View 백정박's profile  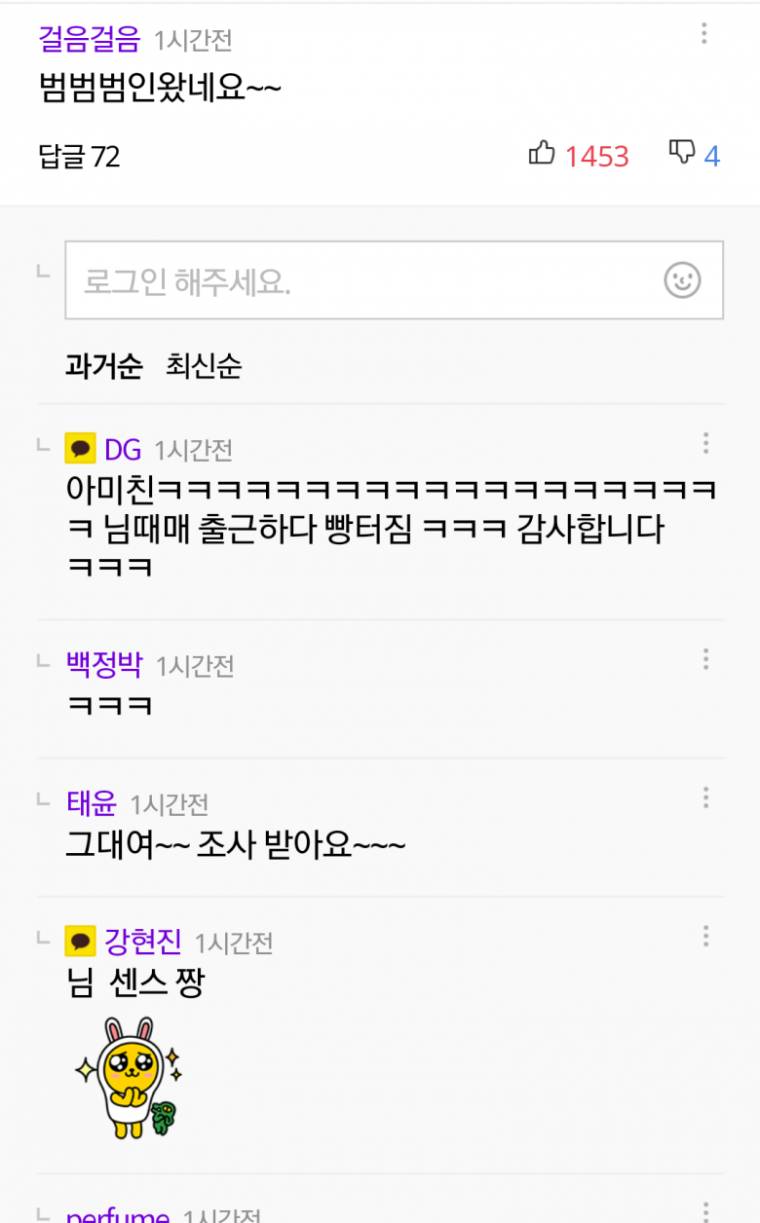tap(104, 664)
